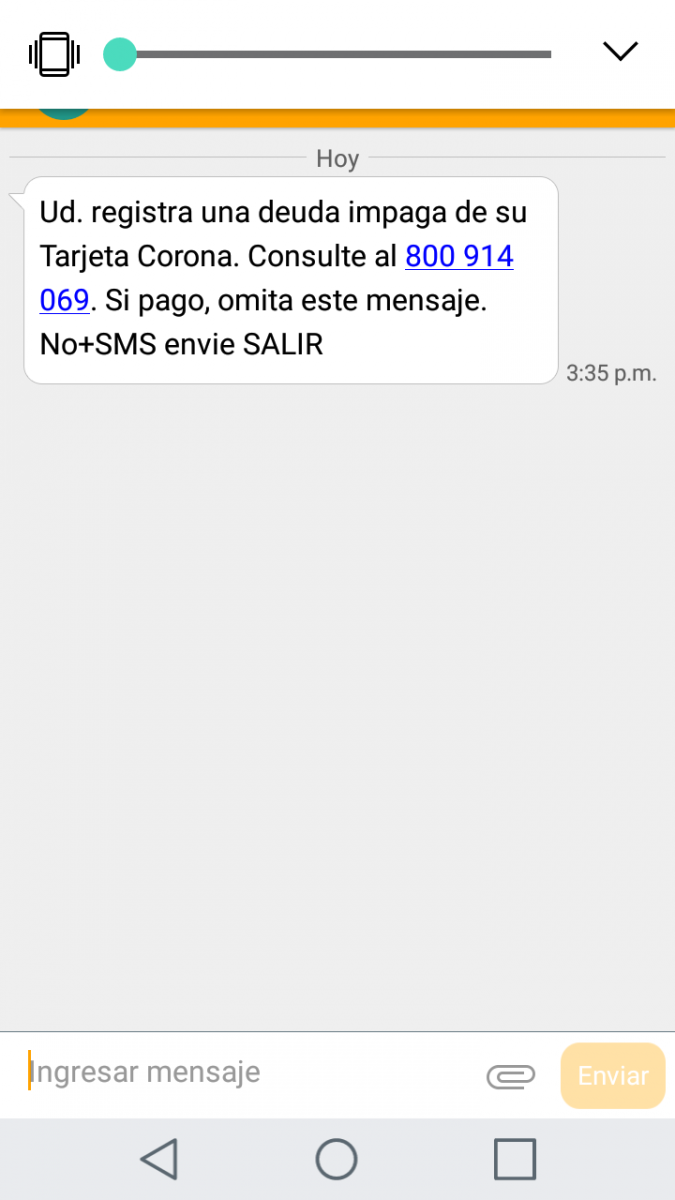Attach a file with the paperclip
The image size is (675, 1200).
click(510, 1076)
